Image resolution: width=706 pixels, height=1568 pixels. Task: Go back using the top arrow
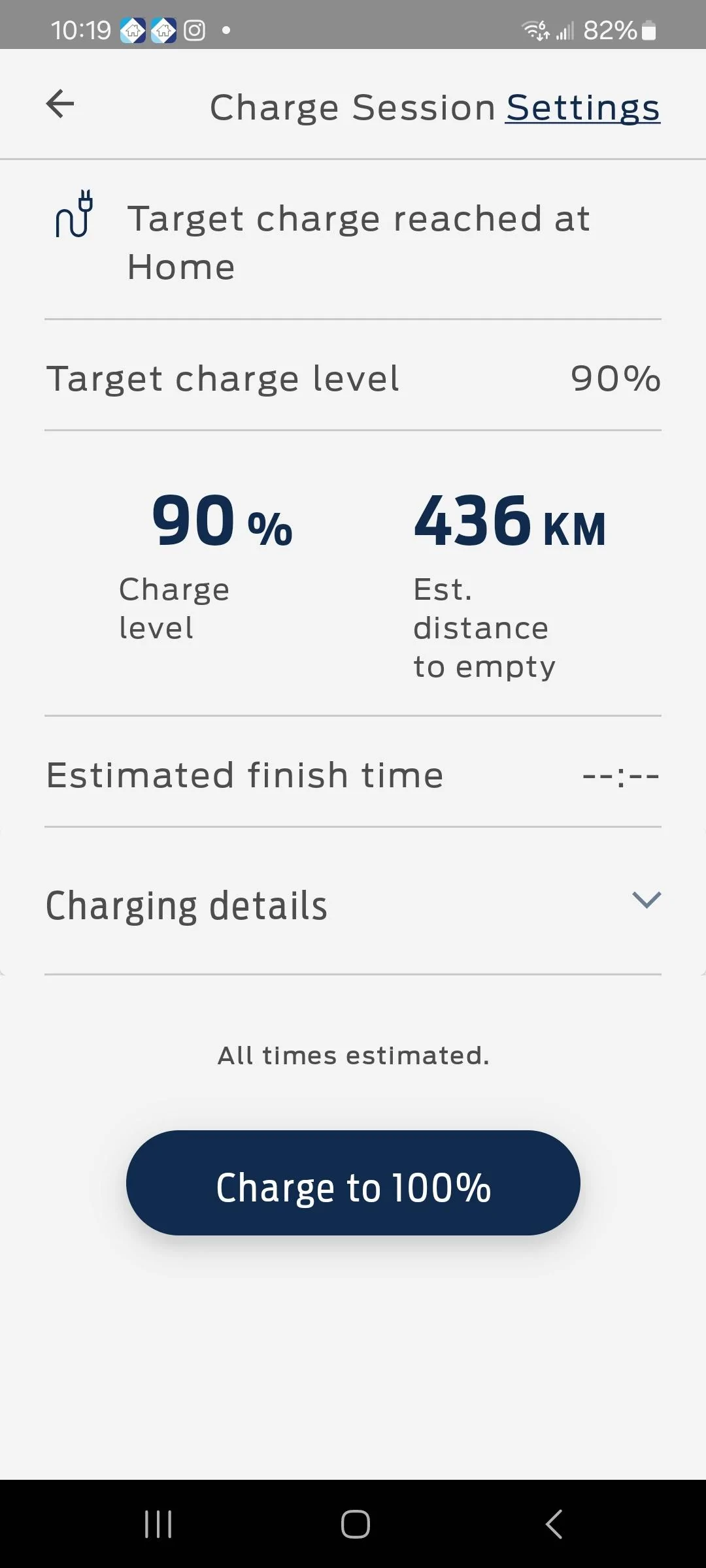point(60,105)
